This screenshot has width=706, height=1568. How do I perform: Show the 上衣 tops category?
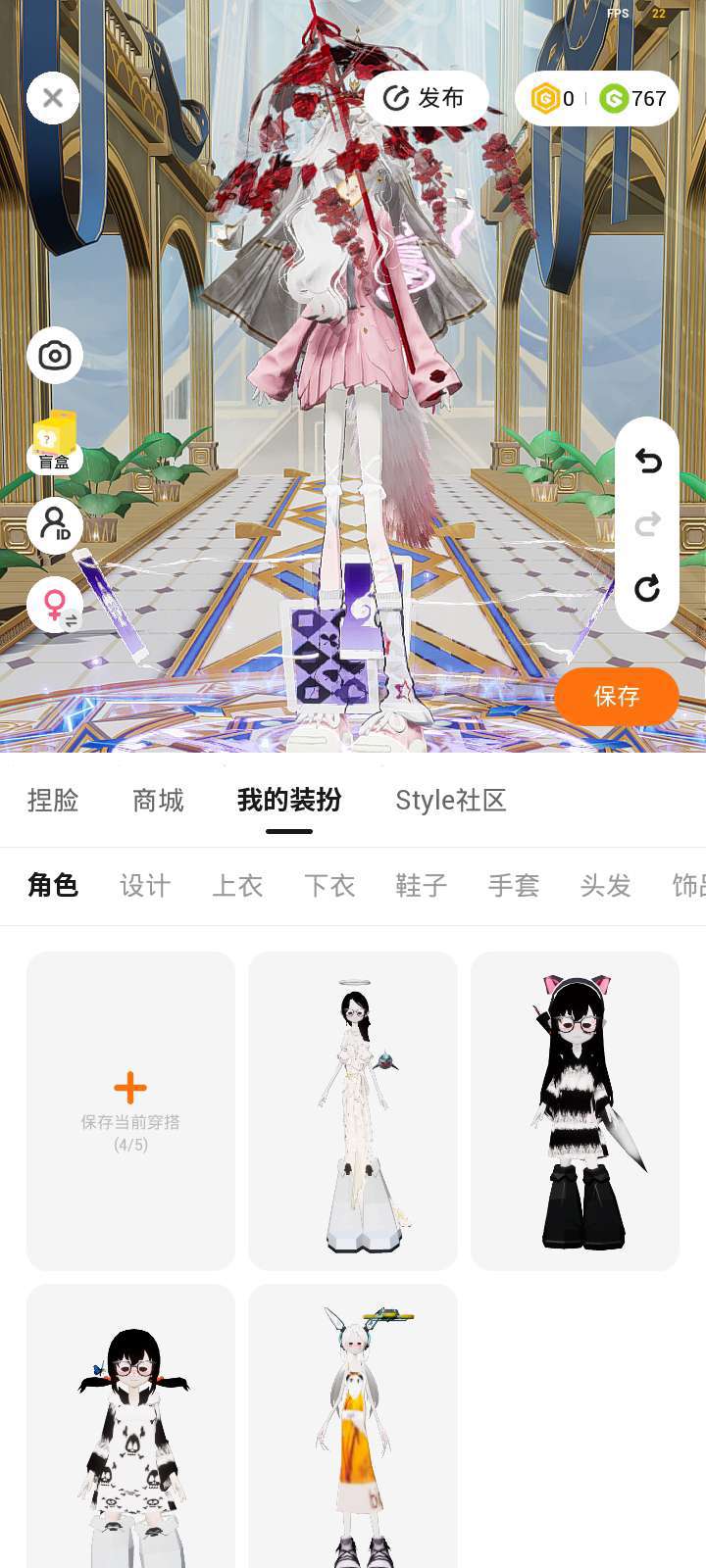(x=237, y=886)
